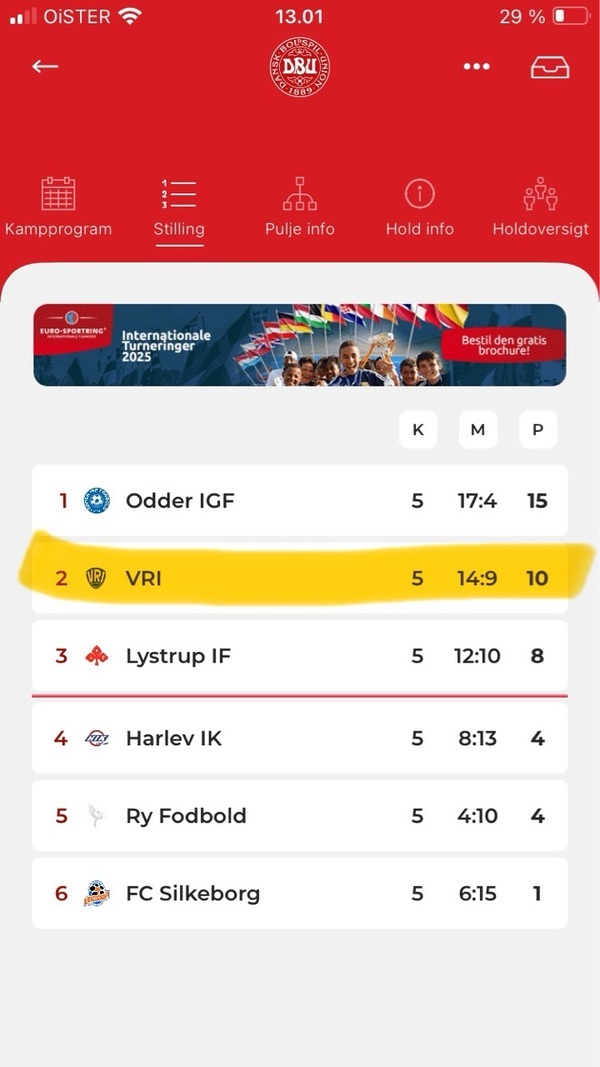Open the Odder IGF team row

[x=299, y=501]
